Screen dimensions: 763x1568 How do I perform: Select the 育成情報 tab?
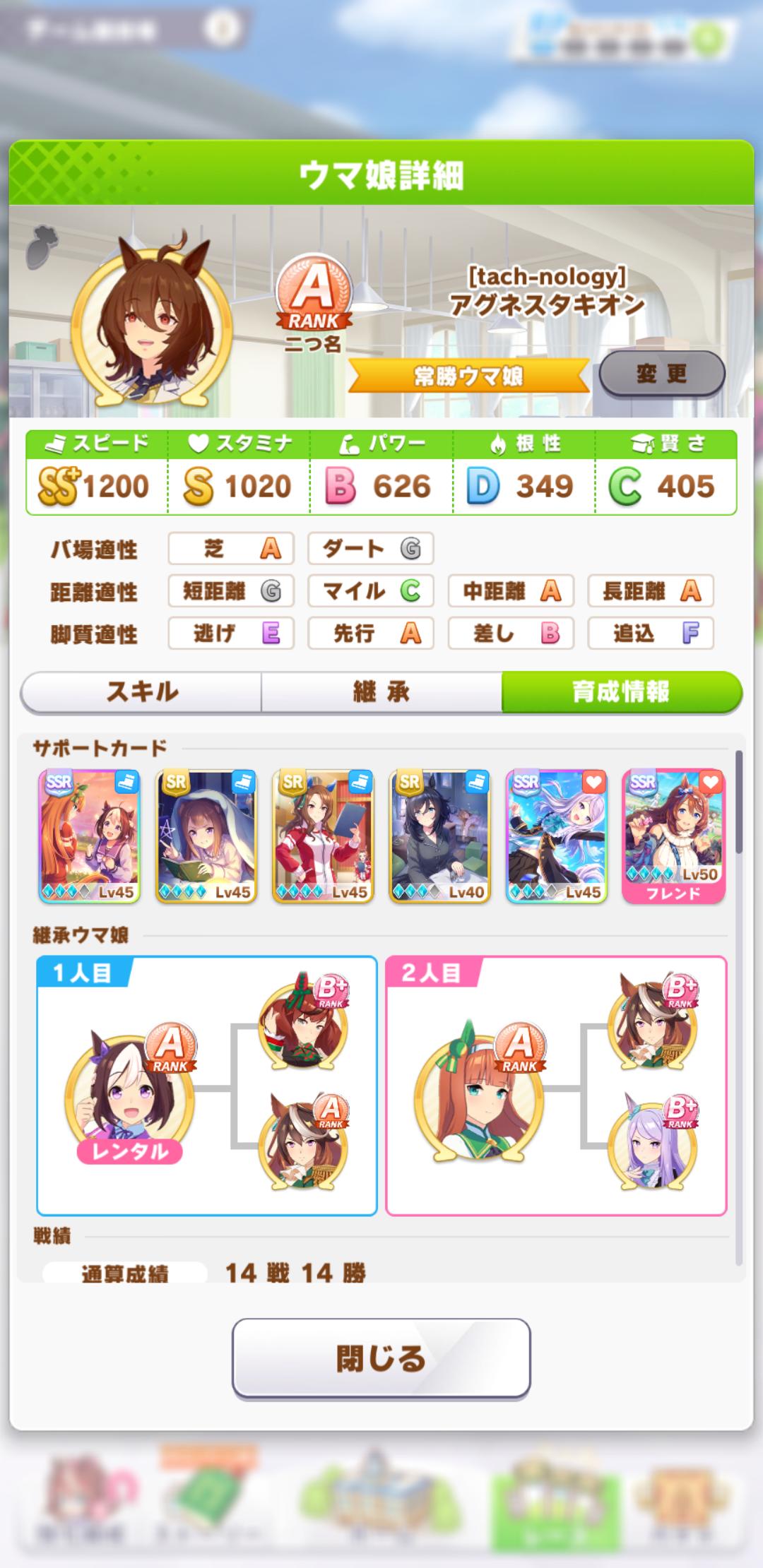[x=621, y=691]
